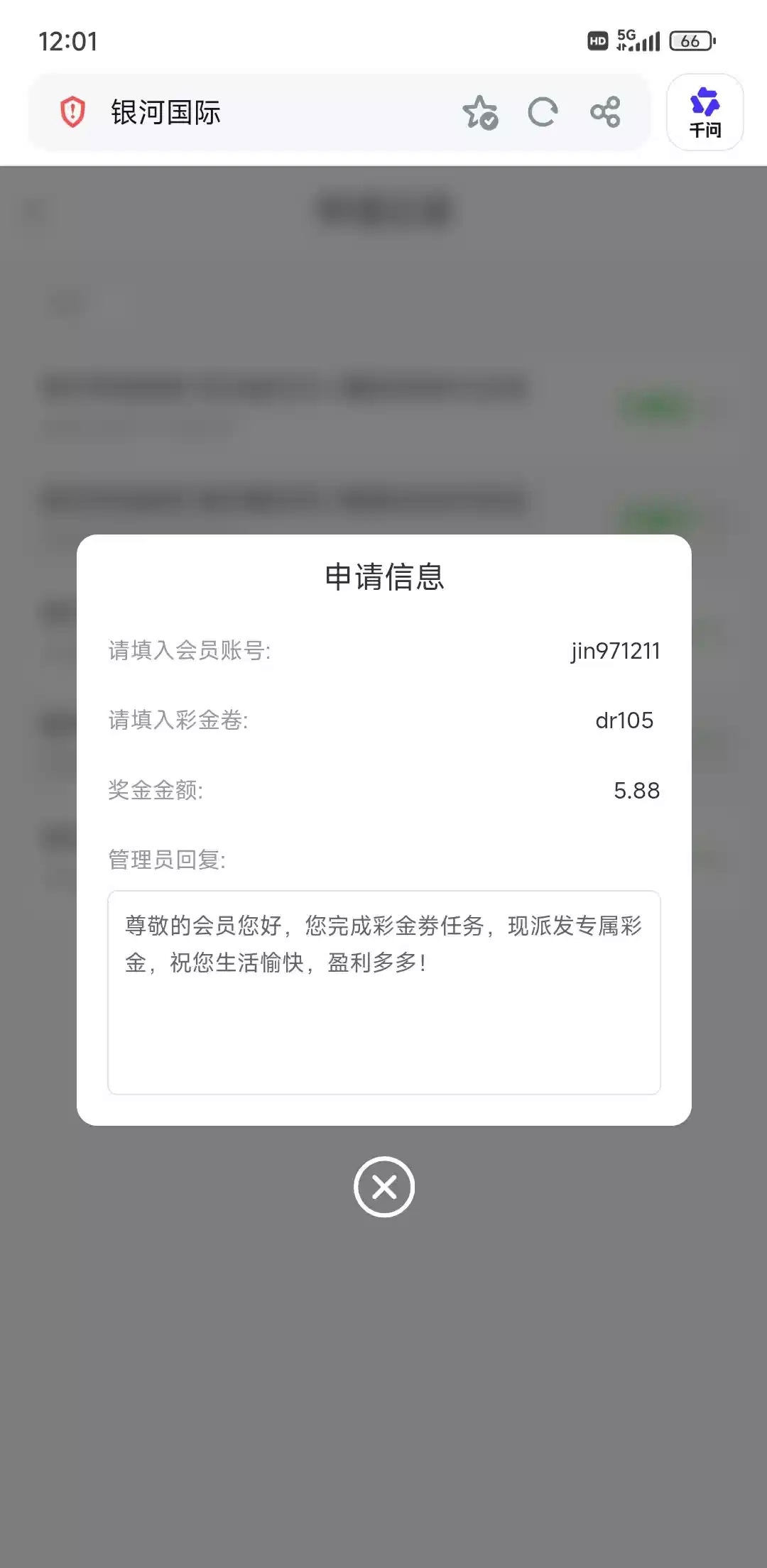Image resolution: width=767 pixels, height=1568 pixels.
Task: Close the 申请信息 dialog
Action: pyautogui.click(x=383, y=1187)
